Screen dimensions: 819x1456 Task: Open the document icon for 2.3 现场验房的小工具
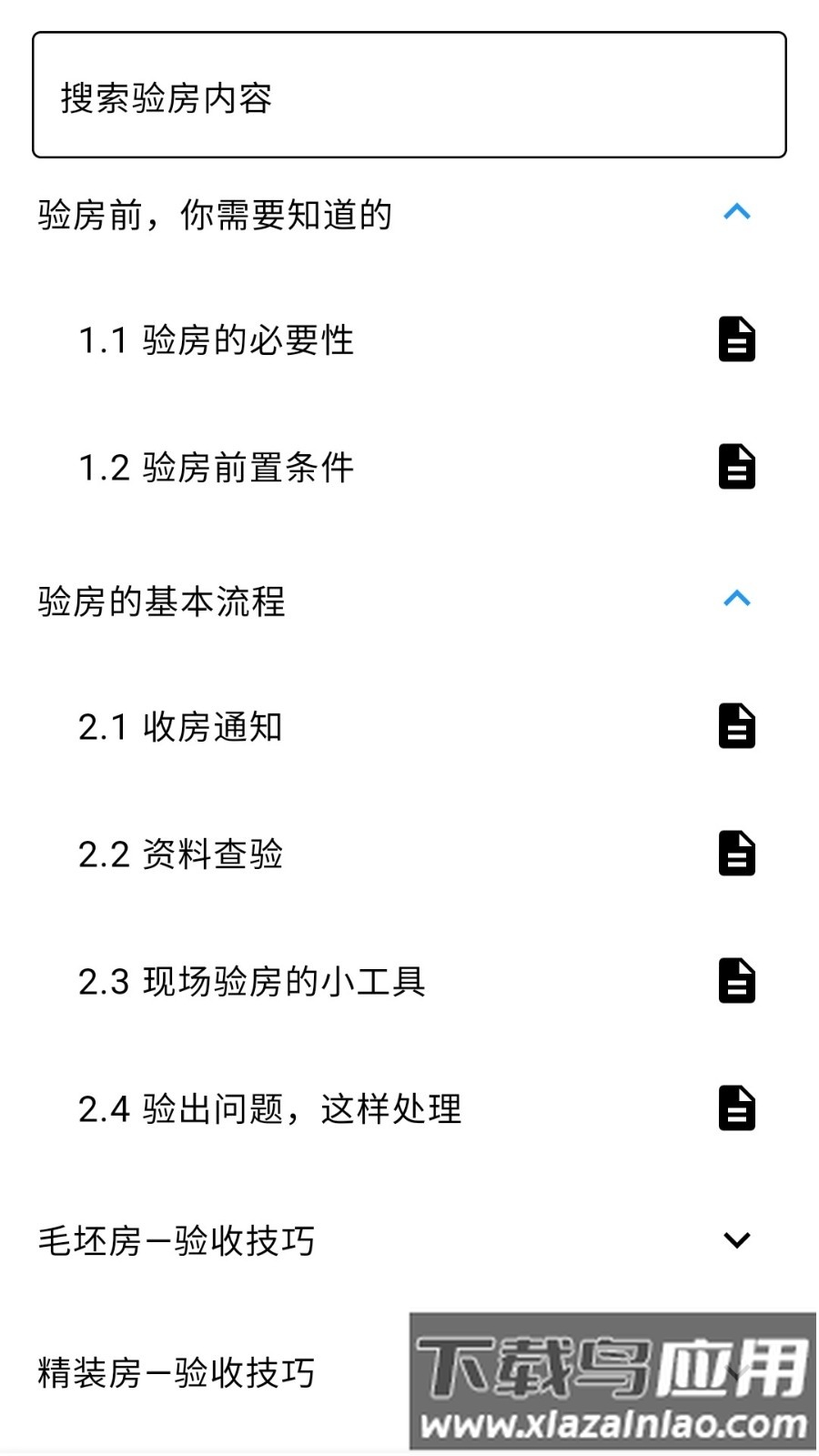click(x=738, y=982)
